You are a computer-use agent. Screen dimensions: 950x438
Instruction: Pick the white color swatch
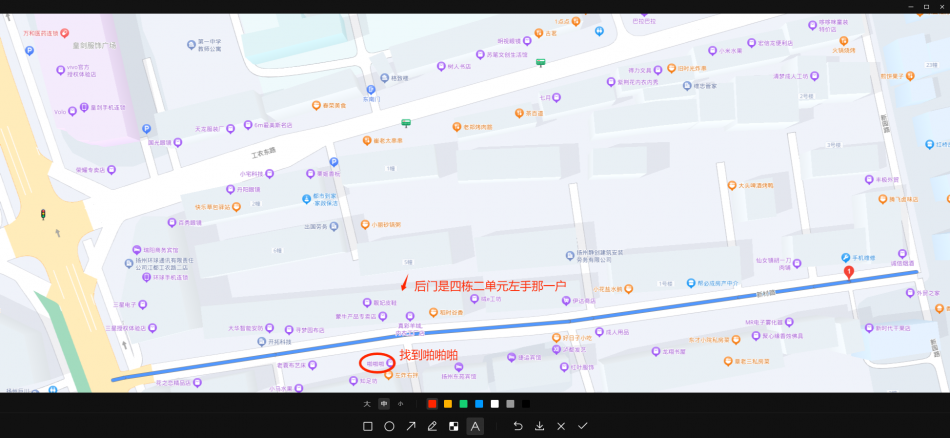tap(495, 404)
